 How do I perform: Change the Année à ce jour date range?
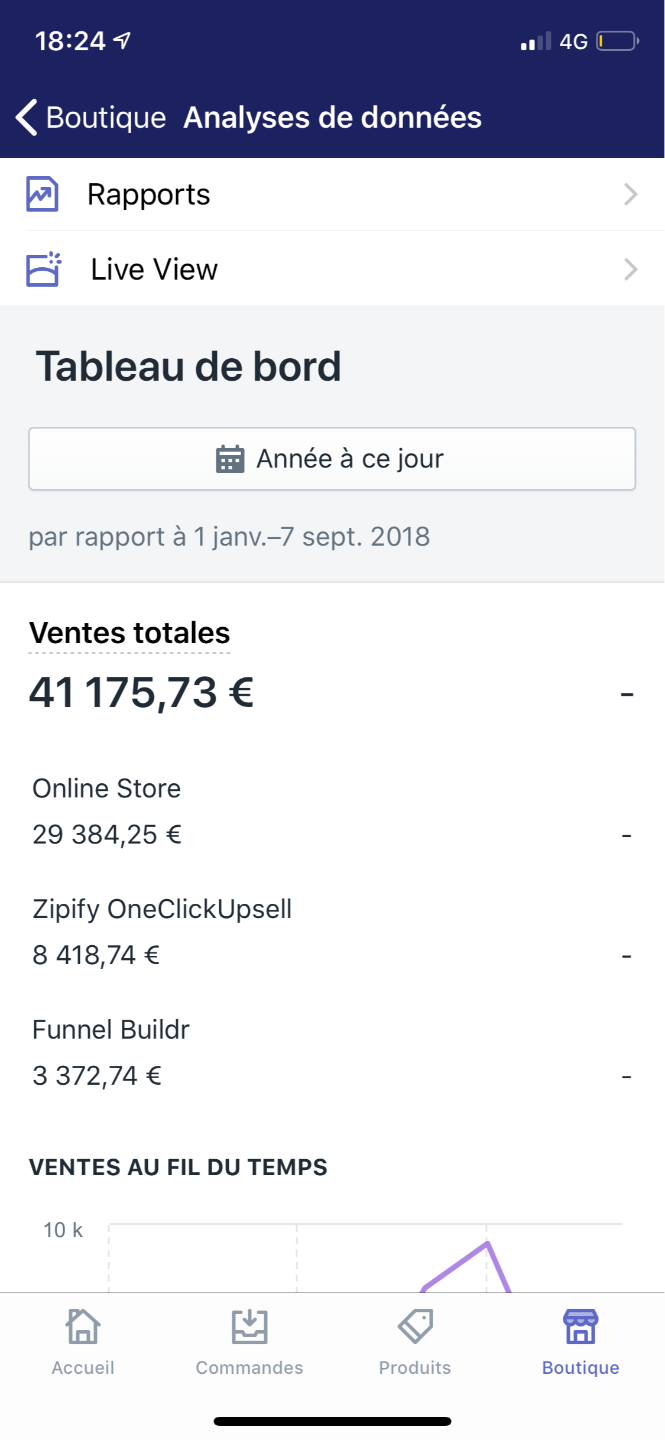click(332, 459)
